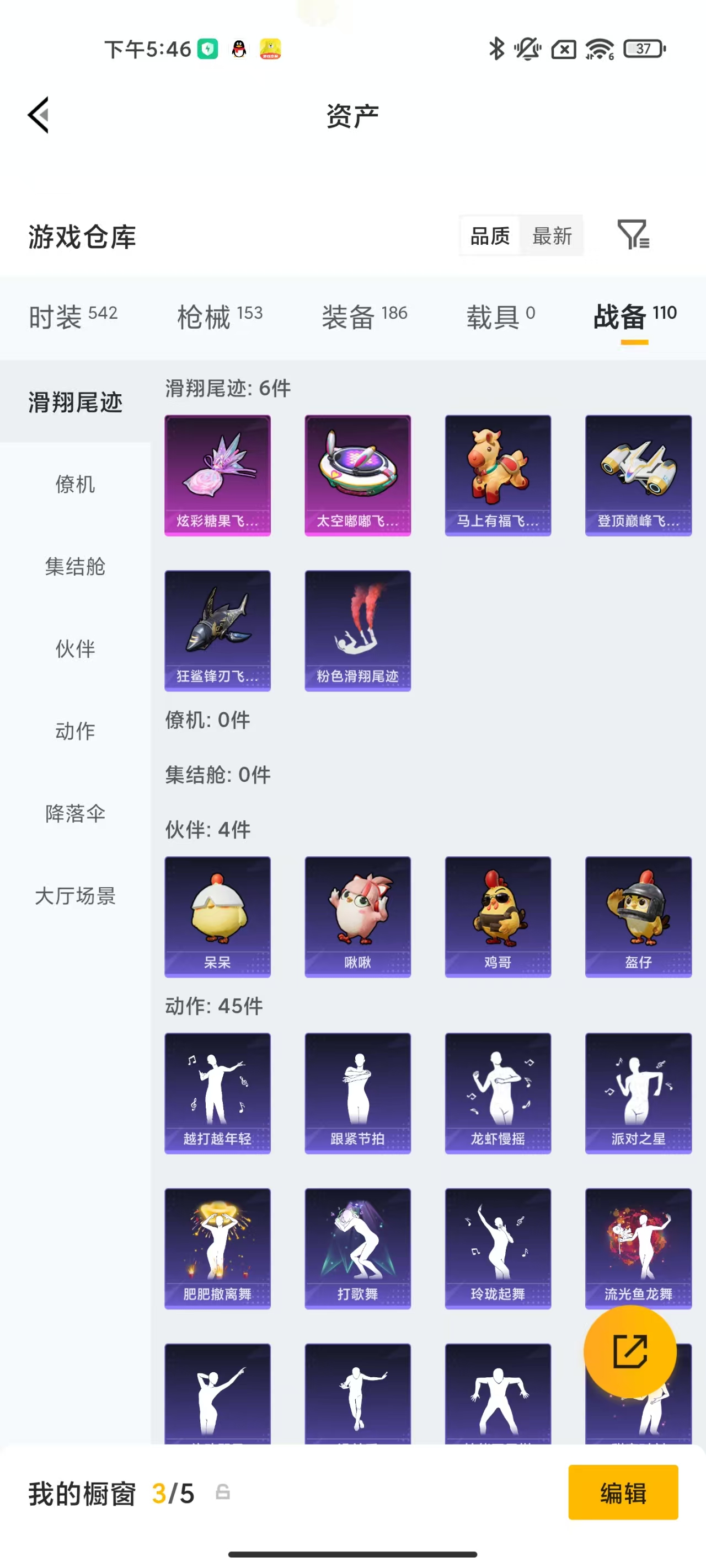Tap the Bluetooth icon in the status bar

coord(495,50)
